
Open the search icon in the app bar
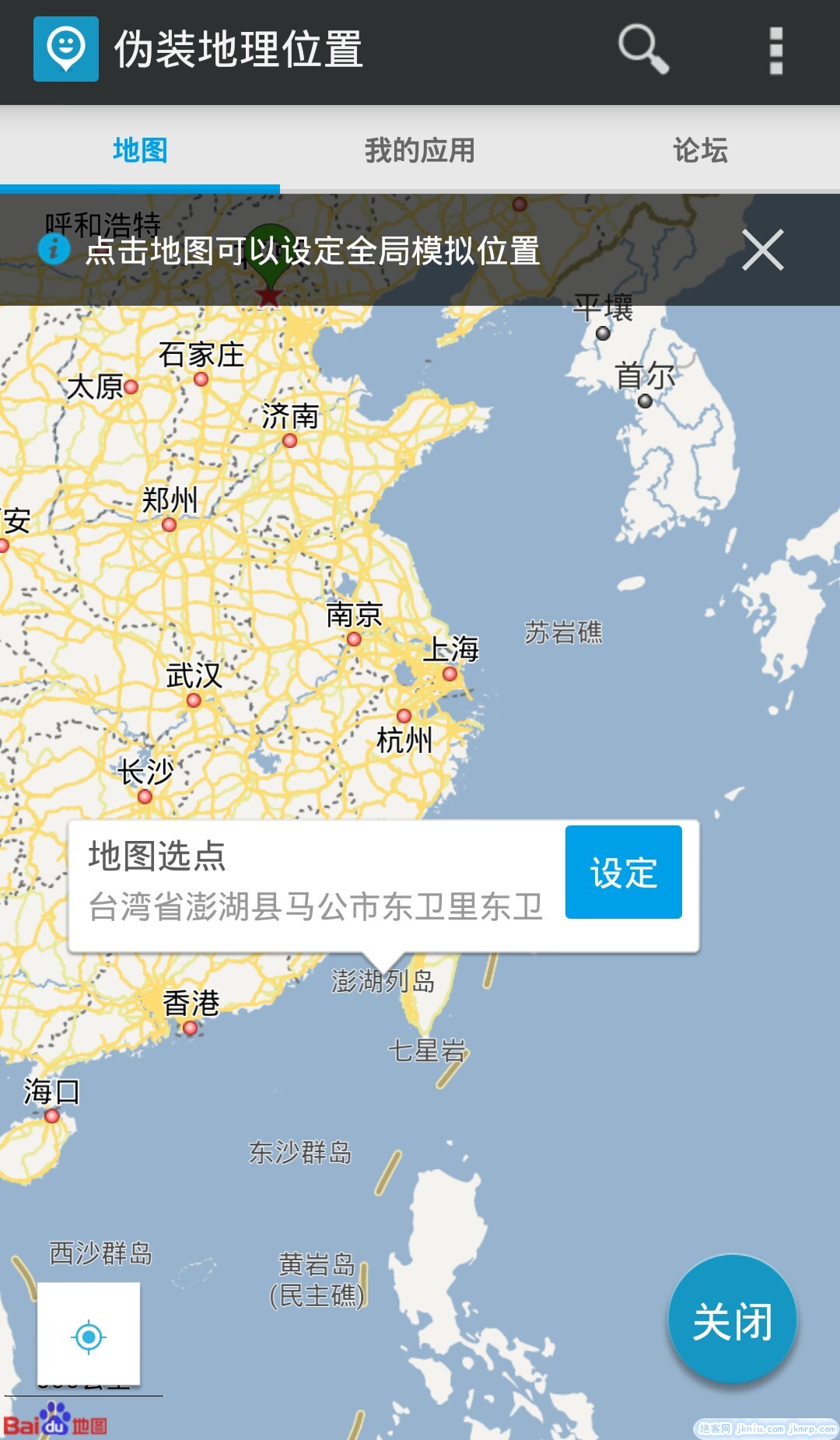642,50
